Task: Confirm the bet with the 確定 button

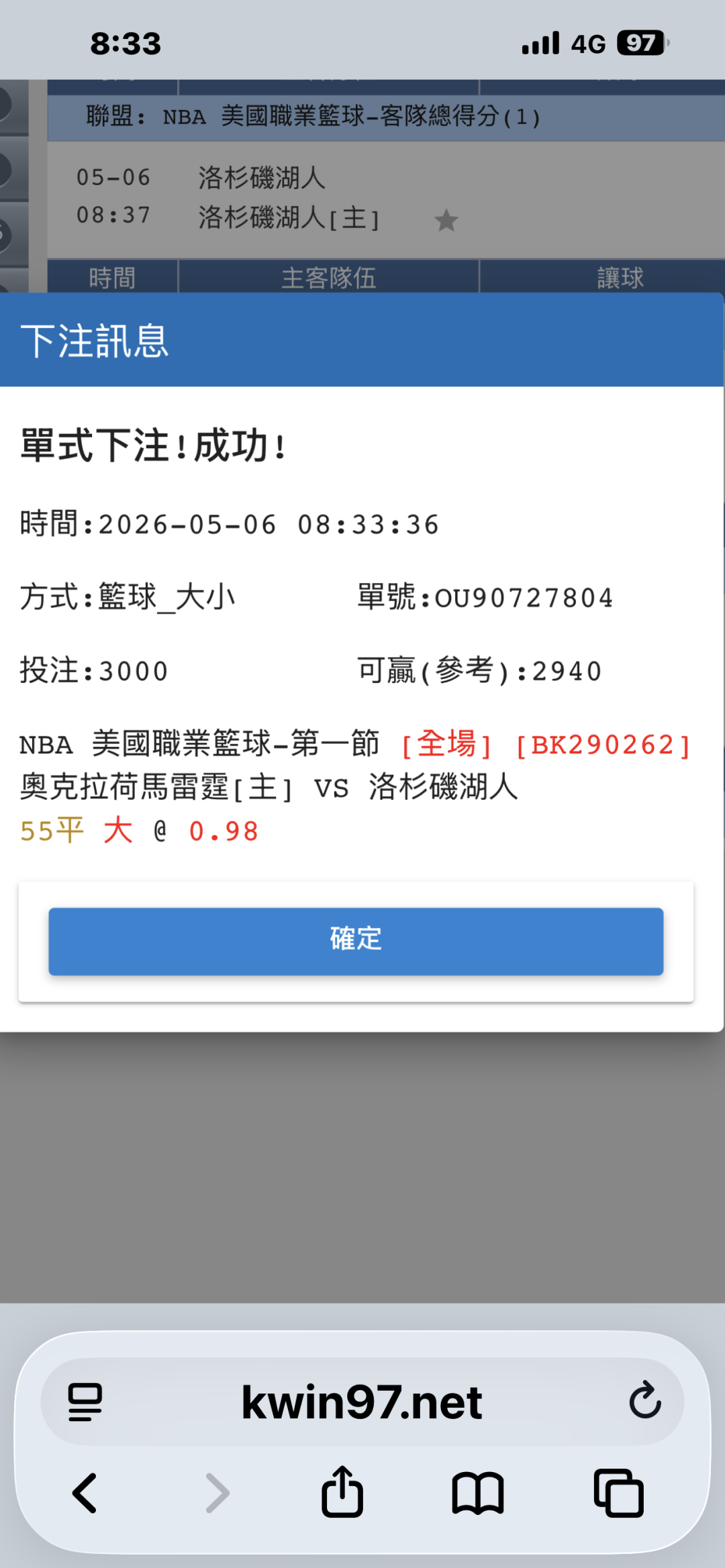Action: 356,941
